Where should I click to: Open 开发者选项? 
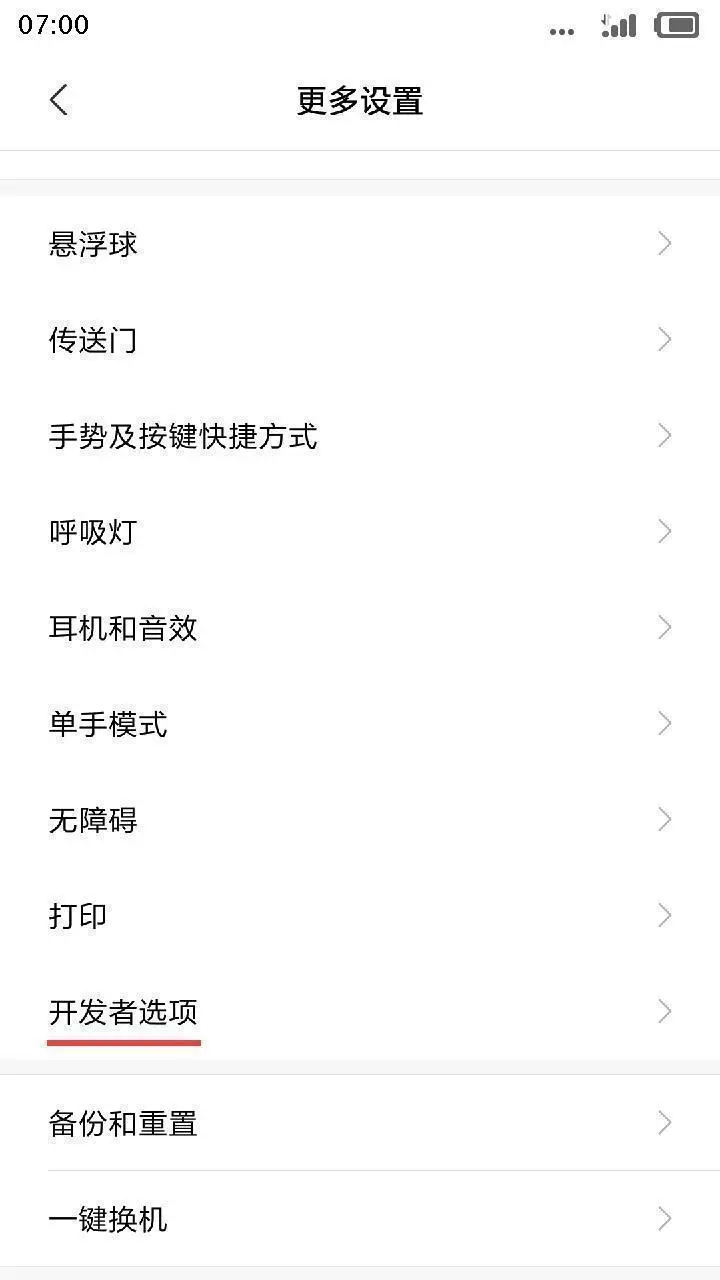[360, 1012]
